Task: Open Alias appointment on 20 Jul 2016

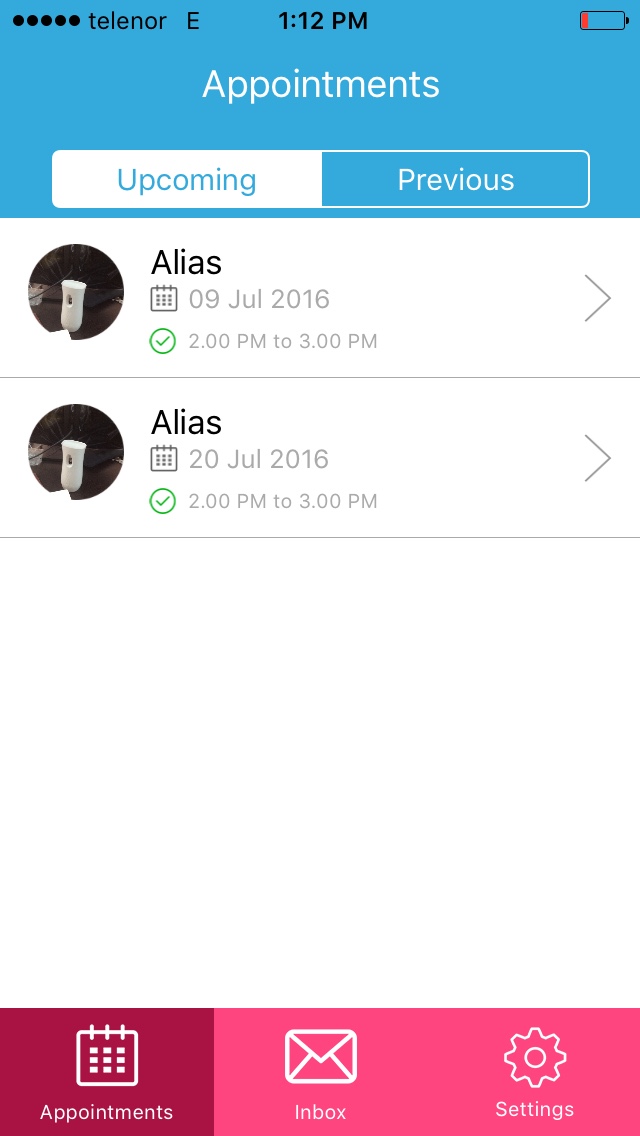Action: (x=320, y=458)
